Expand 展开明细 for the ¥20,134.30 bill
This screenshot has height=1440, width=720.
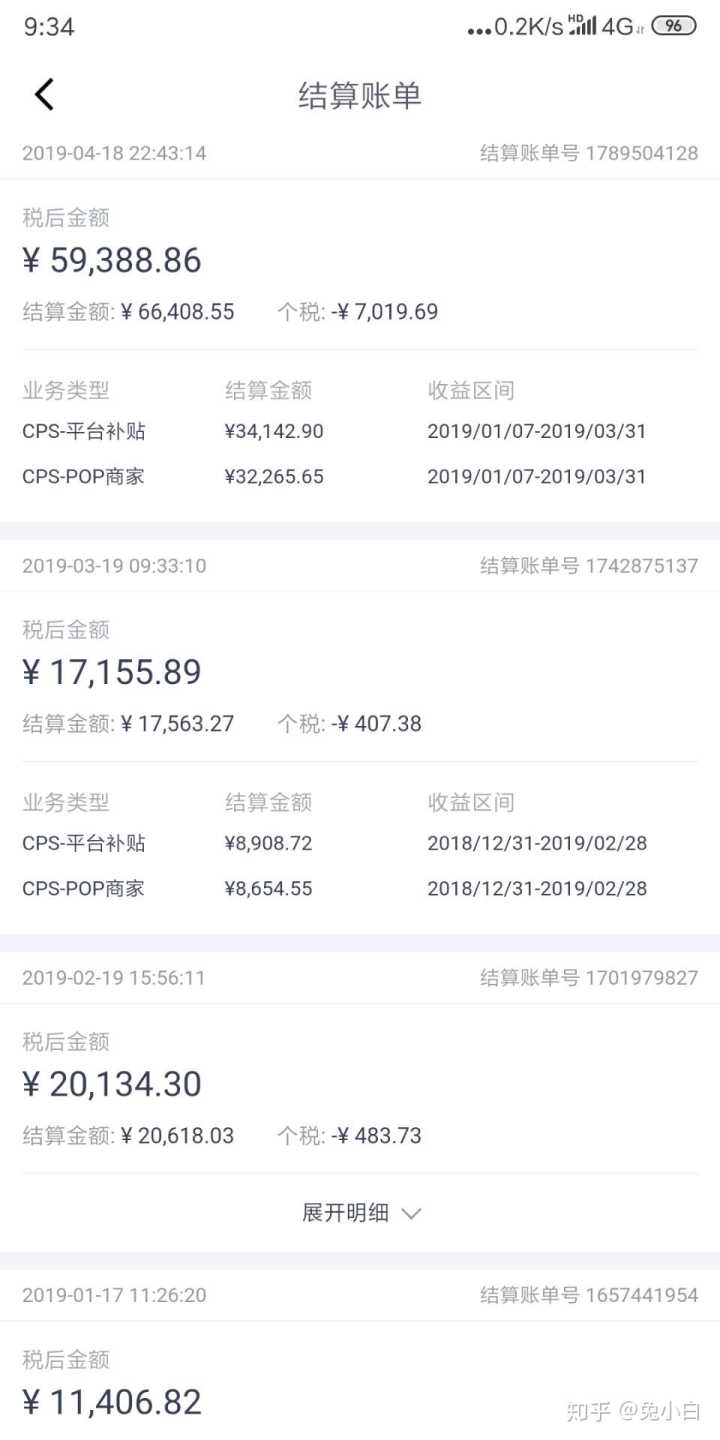(361, 1213)
